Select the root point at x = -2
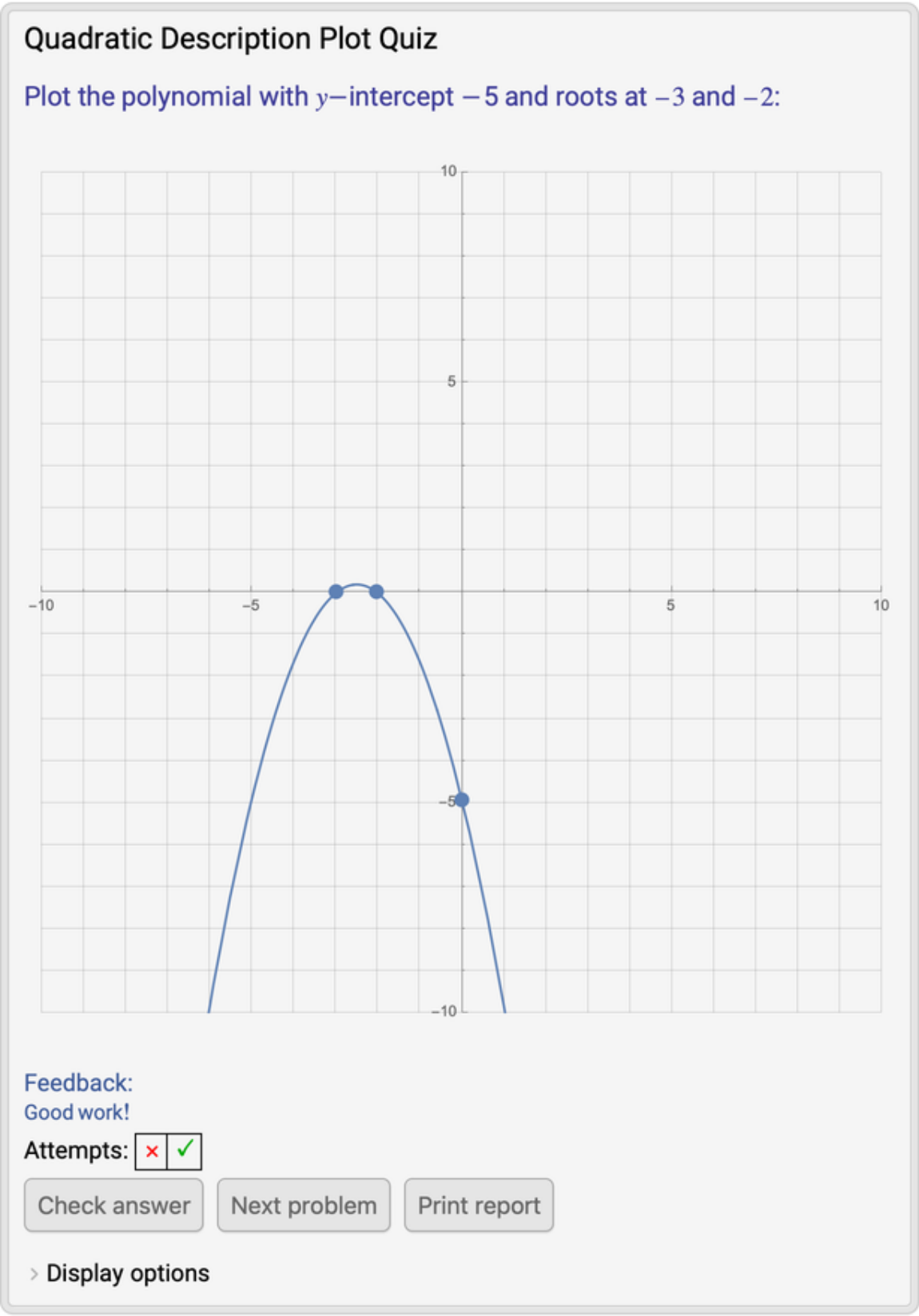 click(377, 592)
